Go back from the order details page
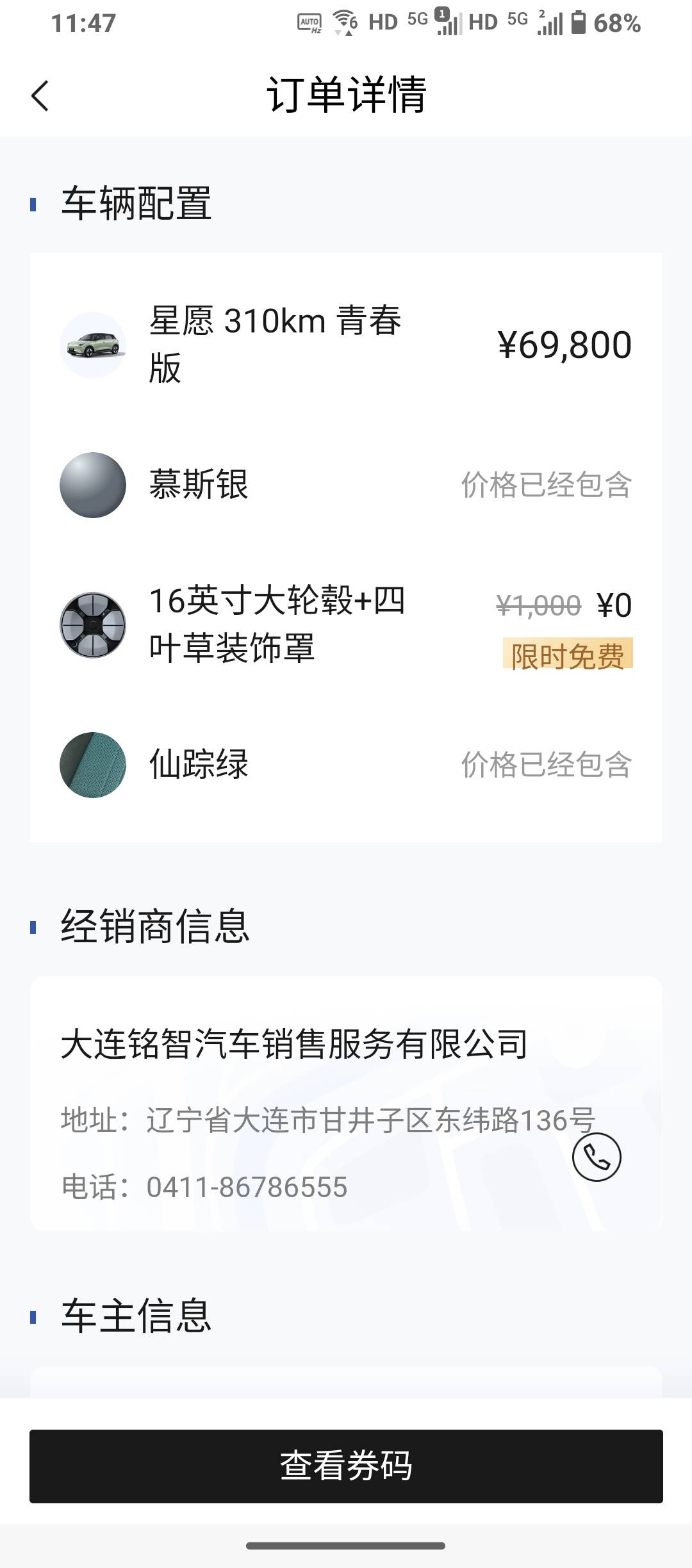The image size is (692, 1568). [40, 96]
